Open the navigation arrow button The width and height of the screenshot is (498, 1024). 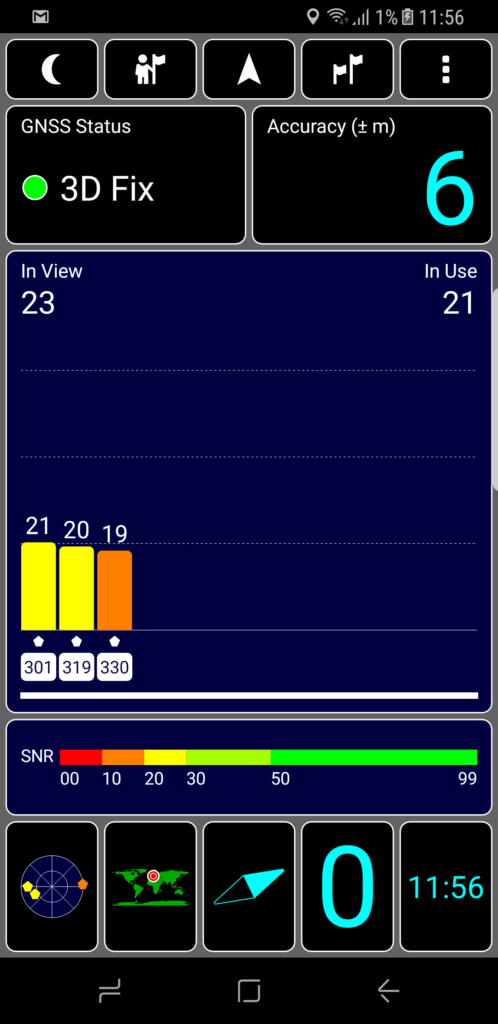(x=249, y=69)
